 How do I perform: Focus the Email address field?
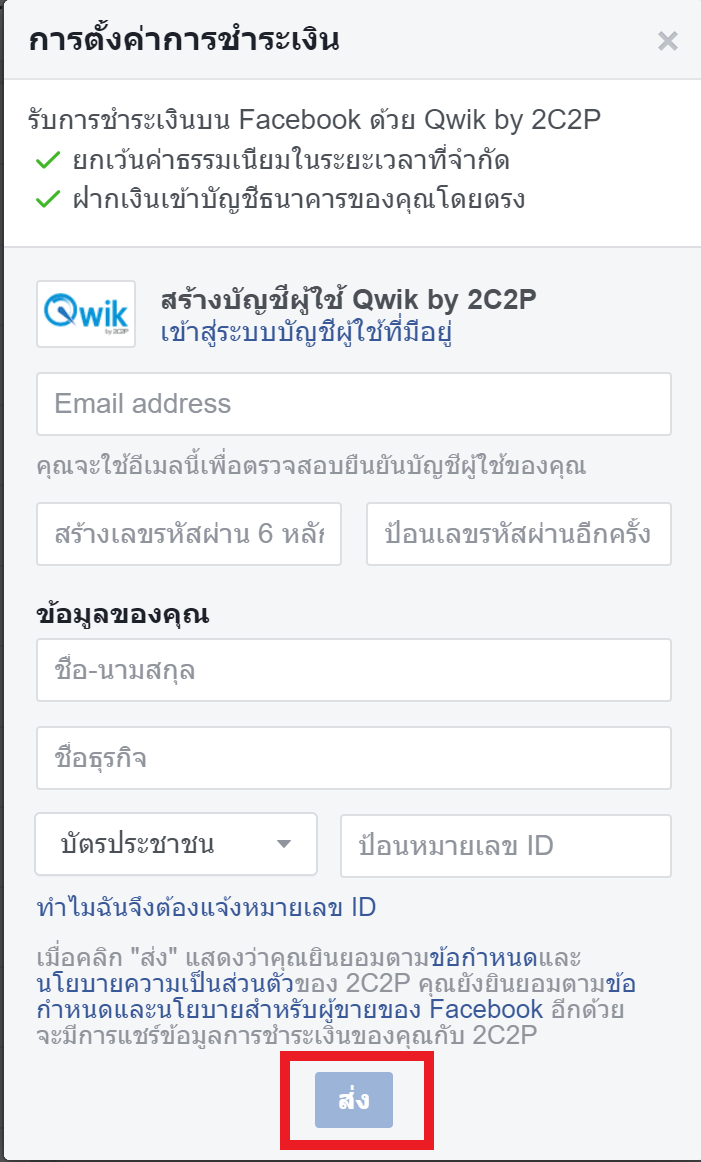(x=353, y=404)
